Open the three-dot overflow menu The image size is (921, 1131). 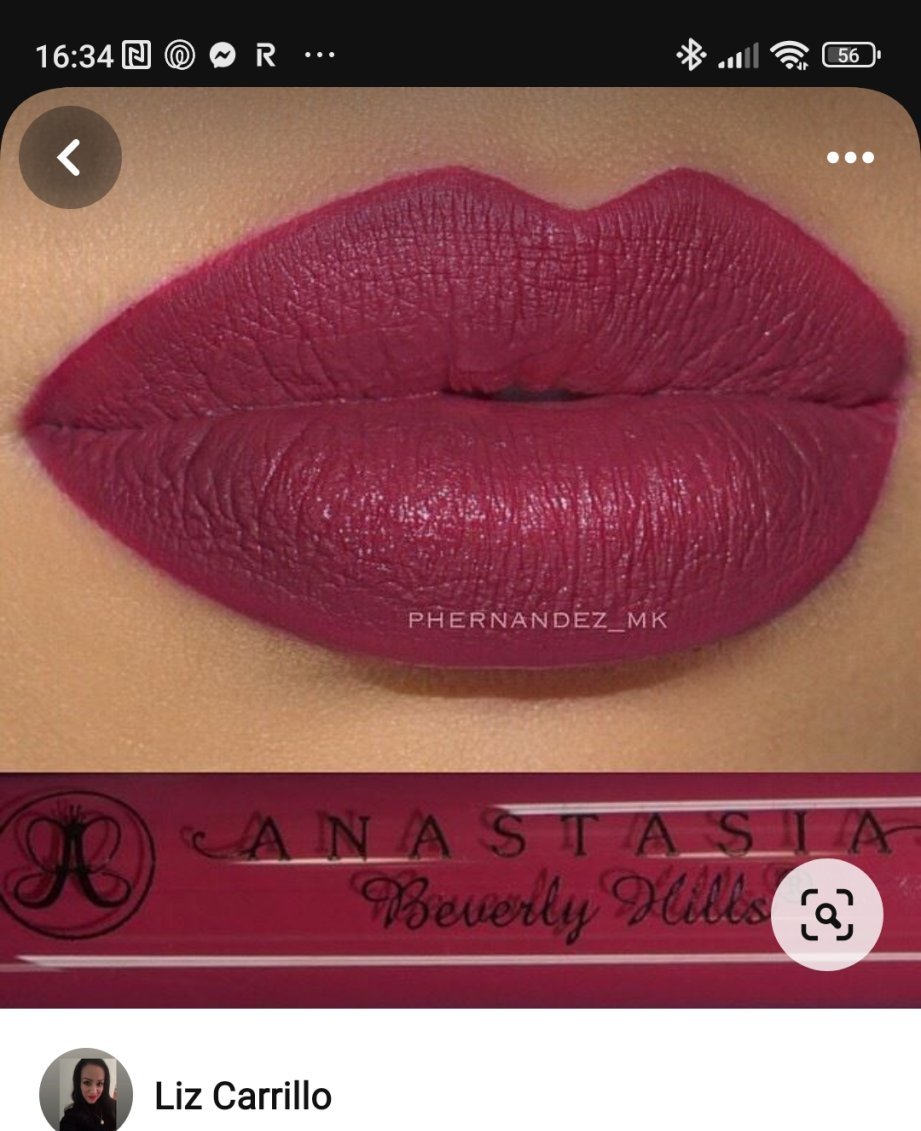click(850, 157)
